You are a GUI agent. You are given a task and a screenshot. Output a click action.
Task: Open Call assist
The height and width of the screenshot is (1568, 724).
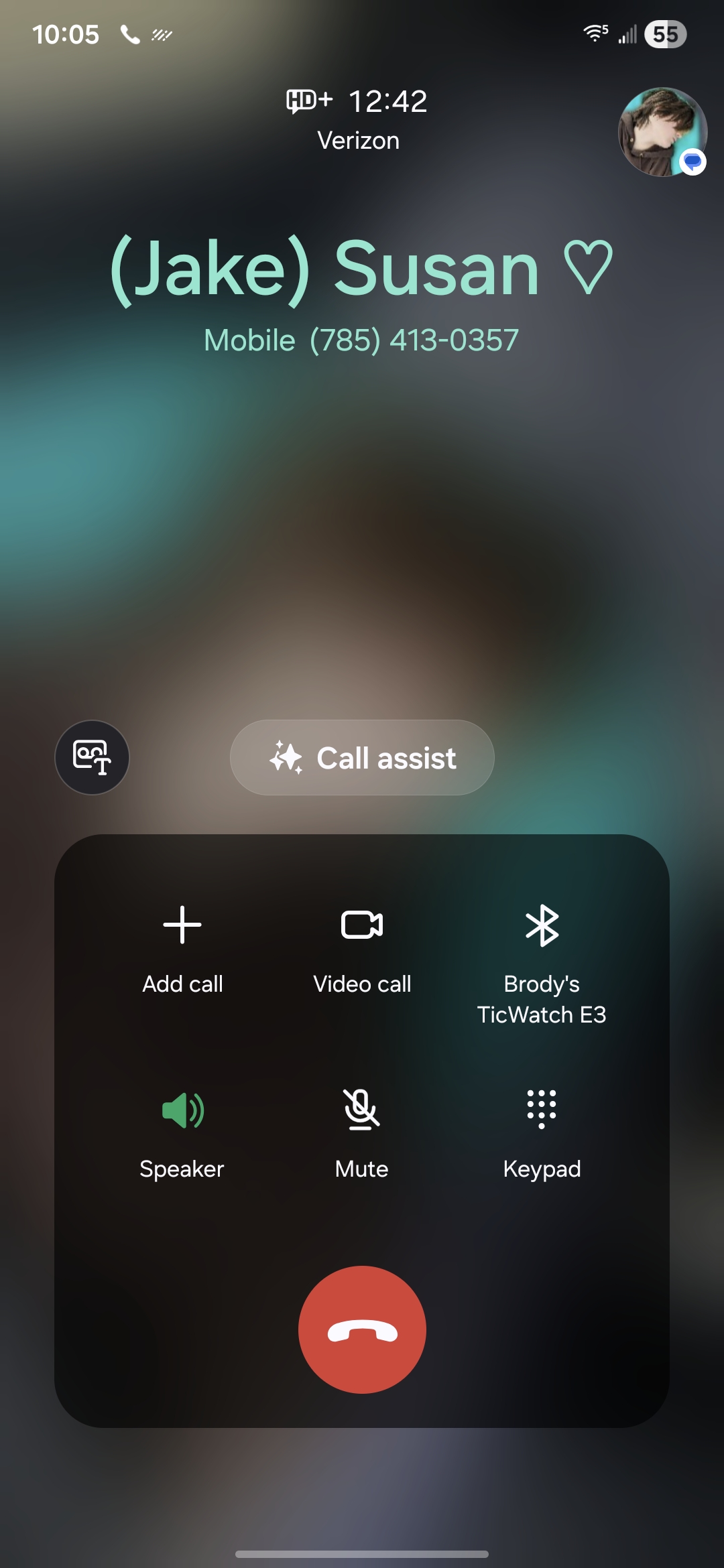(x=362, y=758)
